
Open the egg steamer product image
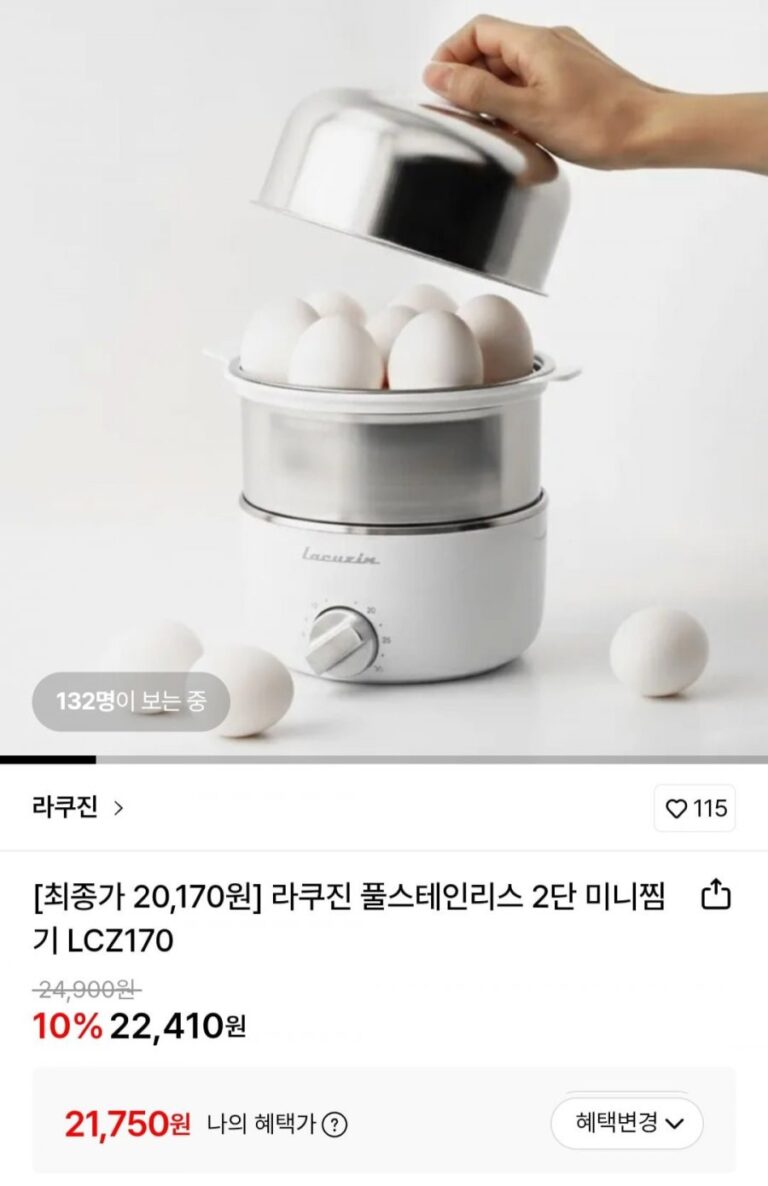click(384, 380)
